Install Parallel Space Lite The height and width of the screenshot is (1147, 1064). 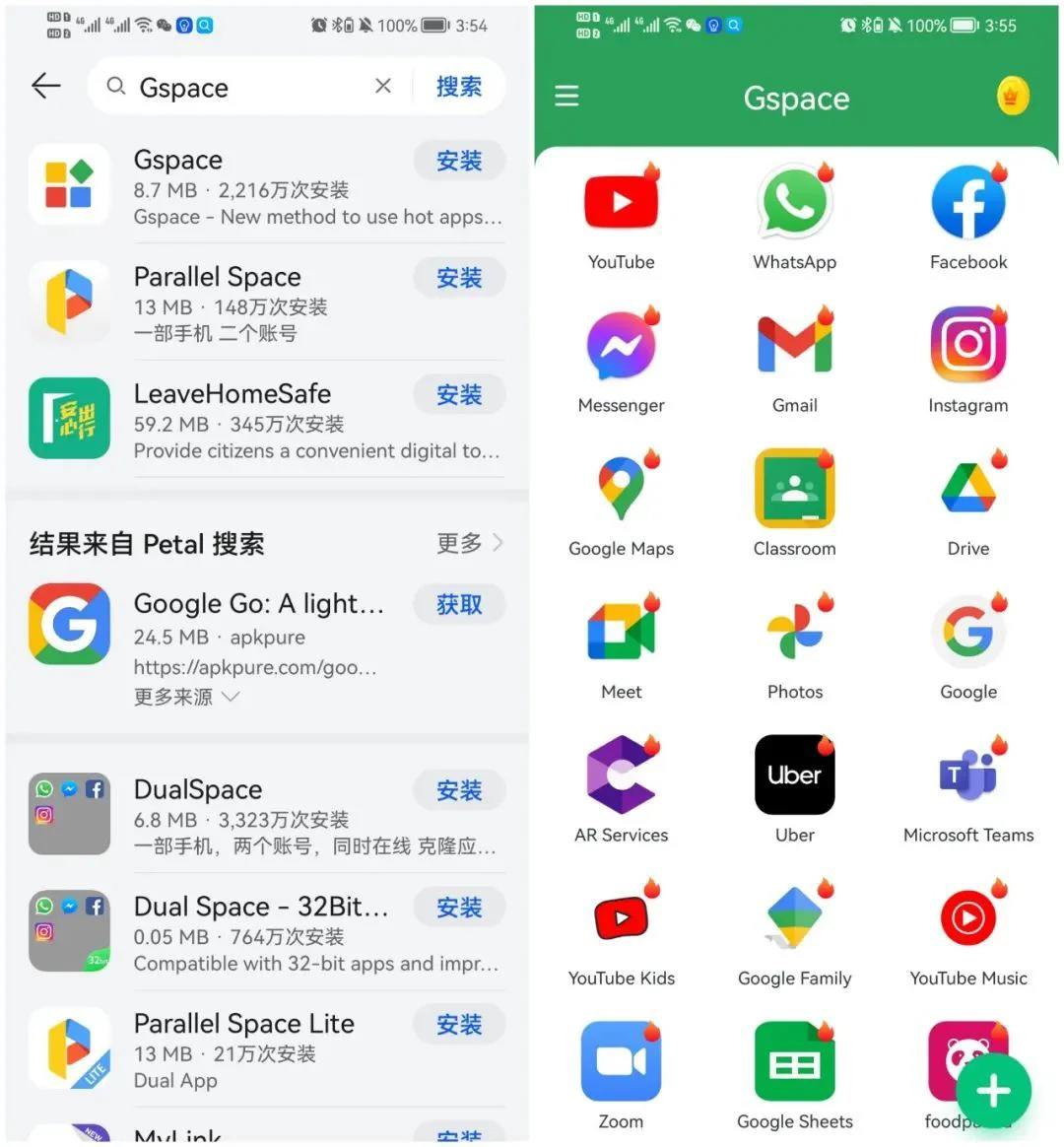coord(459,1025)
